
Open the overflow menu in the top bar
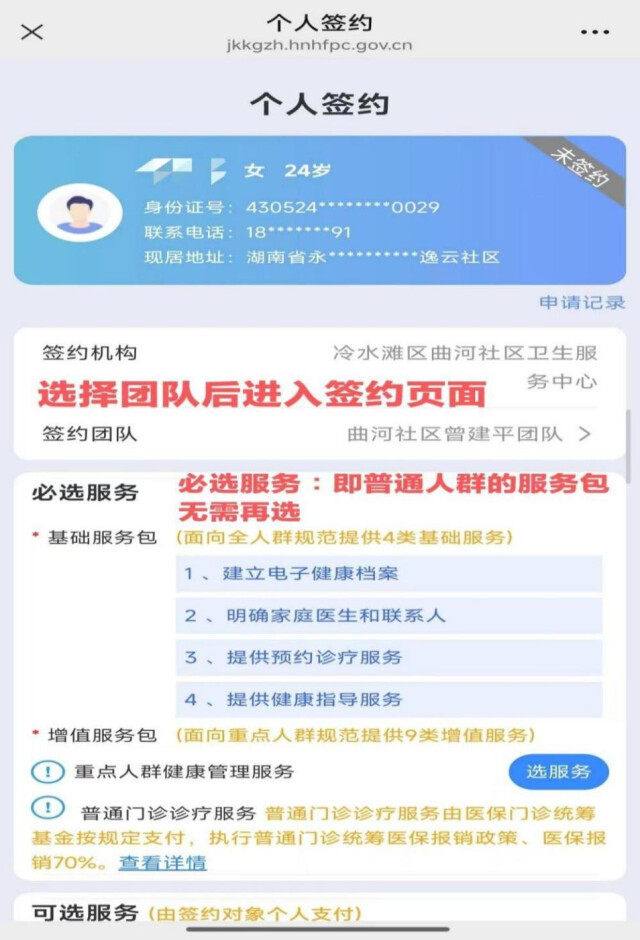click(x=594, y=32)
